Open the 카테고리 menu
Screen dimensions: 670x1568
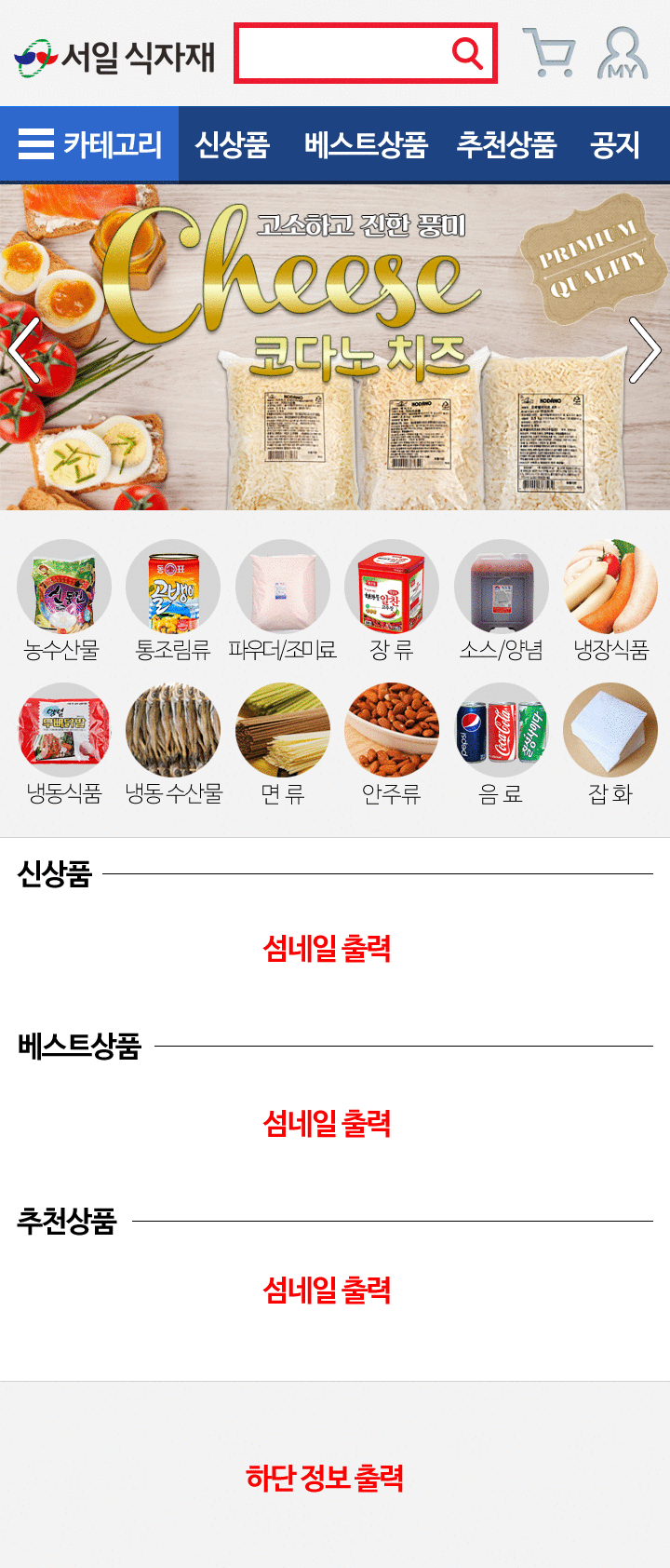[x=90, y=144]
